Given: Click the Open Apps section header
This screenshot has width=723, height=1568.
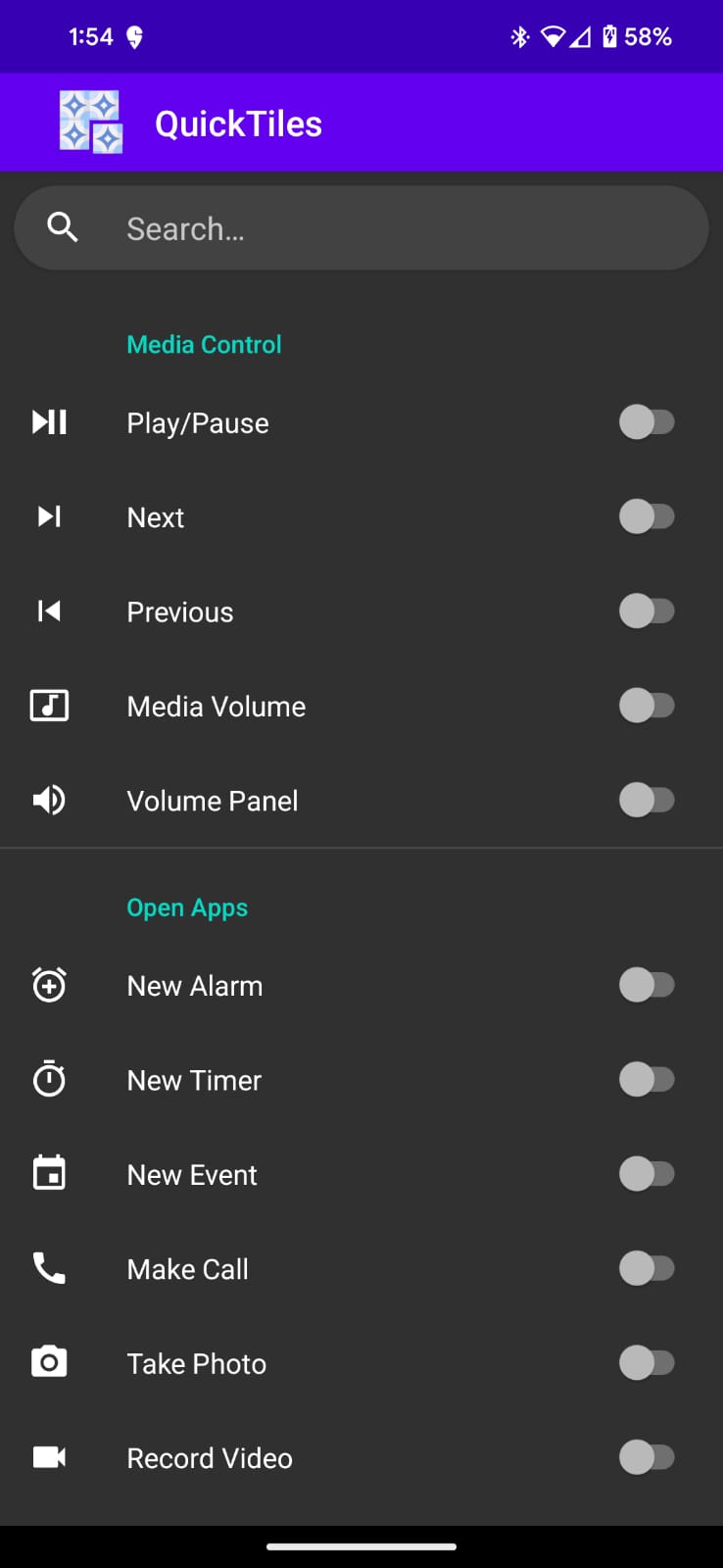Looking at the screenshot, I should coord(186,906).
